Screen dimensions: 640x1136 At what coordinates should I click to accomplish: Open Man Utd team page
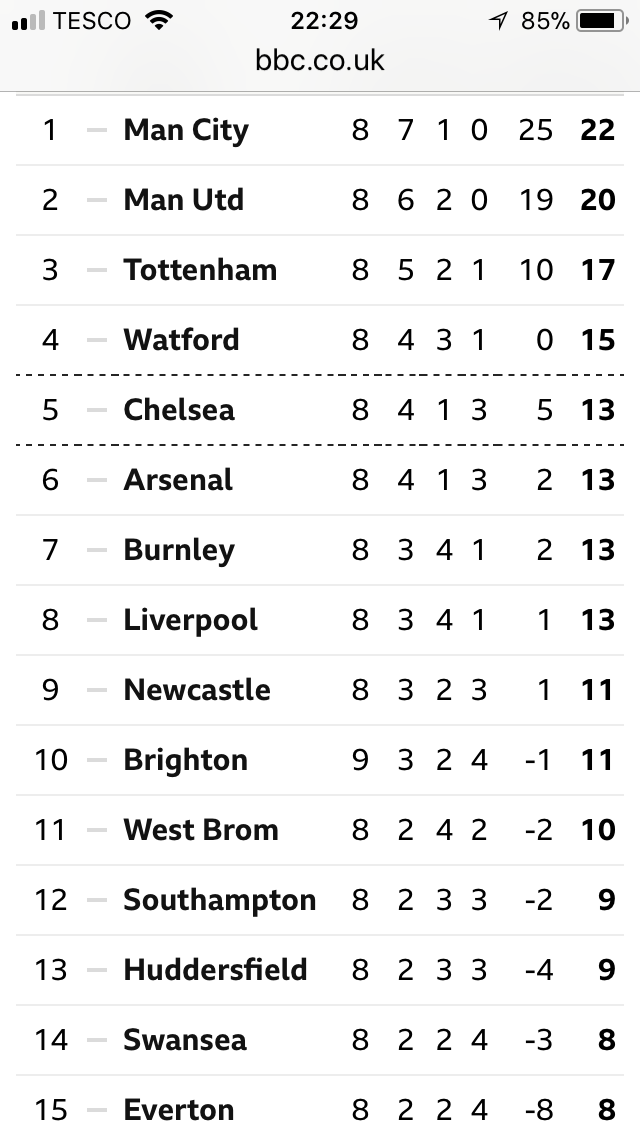(x=183, y=200)
